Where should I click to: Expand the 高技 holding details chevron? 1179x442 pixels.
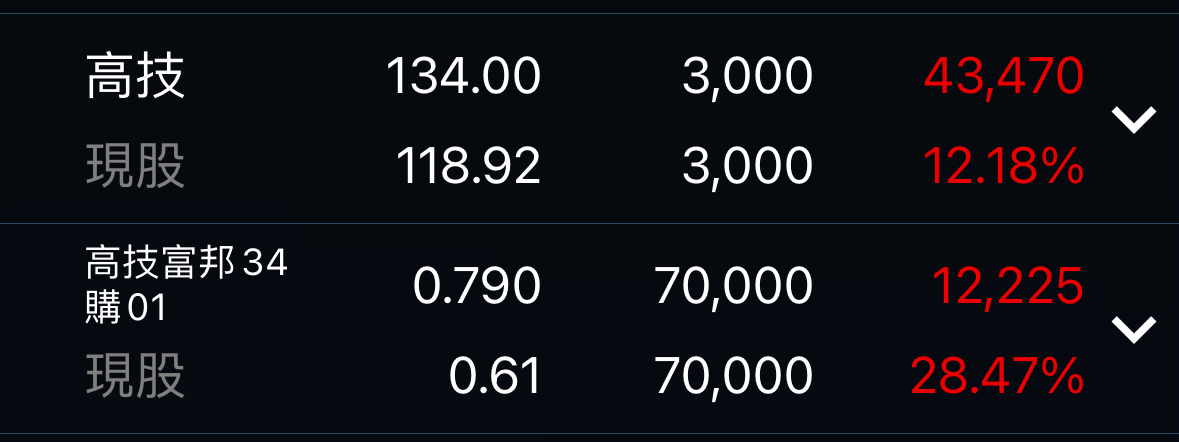pos(1134,121)
